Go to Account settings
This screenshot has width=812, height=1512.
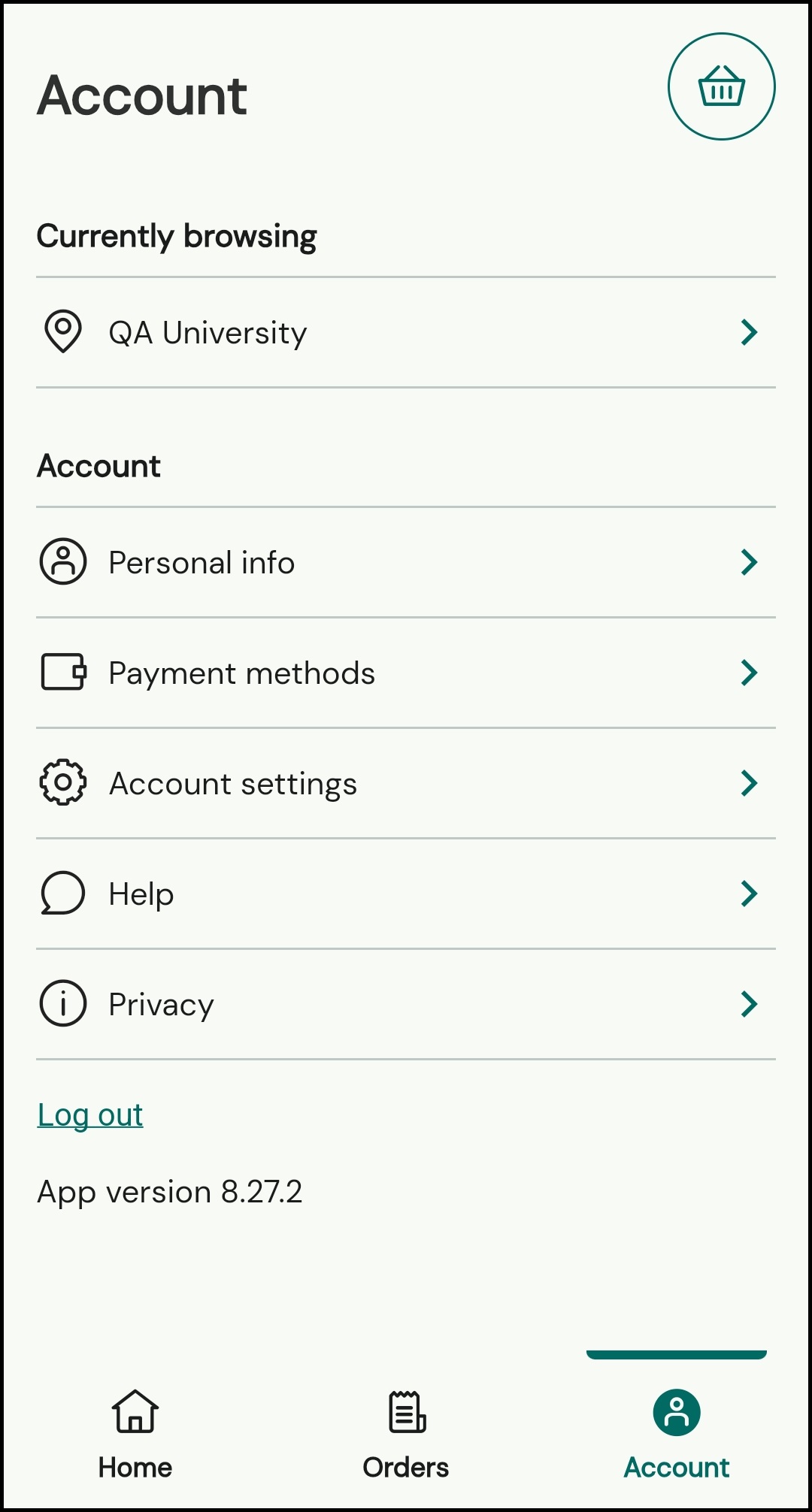406,783
